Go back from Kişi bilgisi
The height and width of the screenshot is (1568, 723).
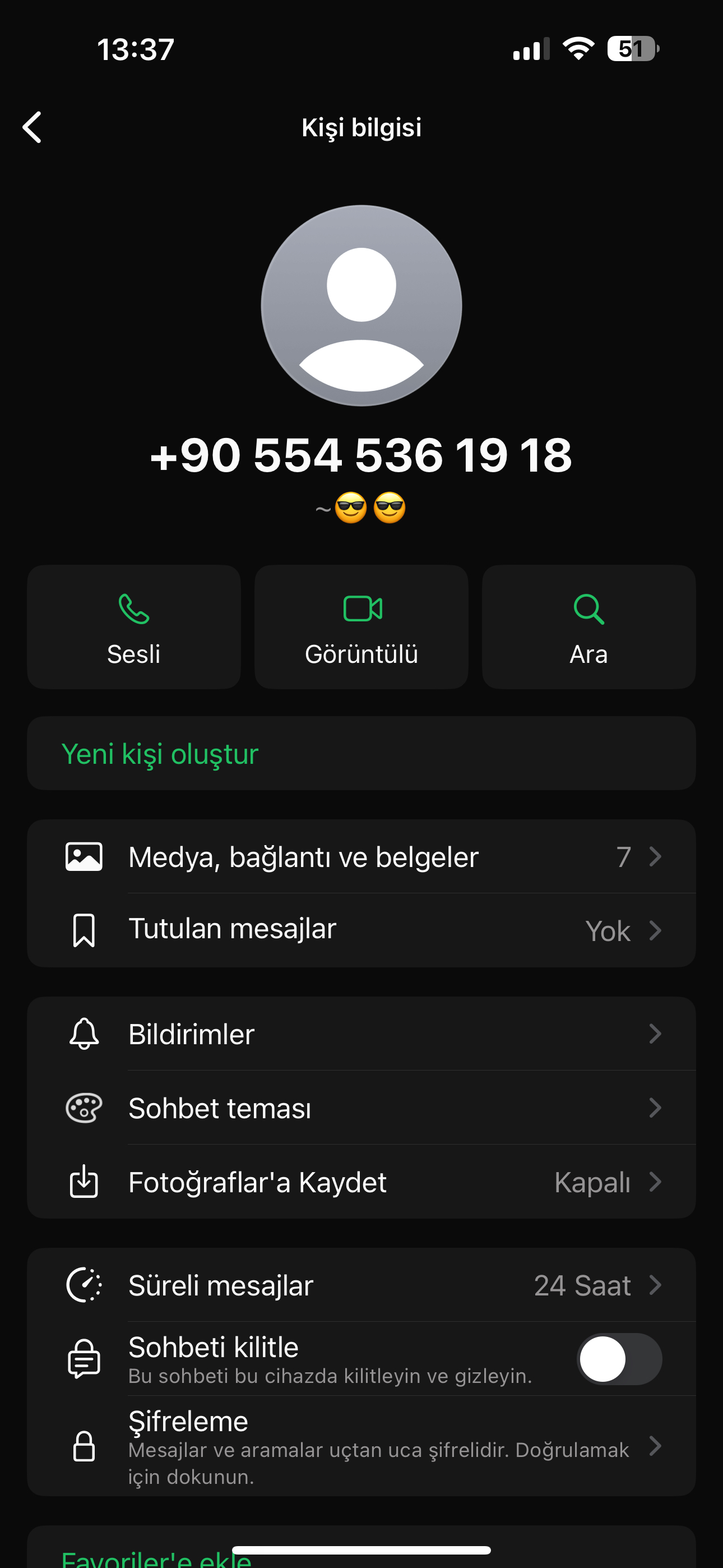tap(33, 127)
